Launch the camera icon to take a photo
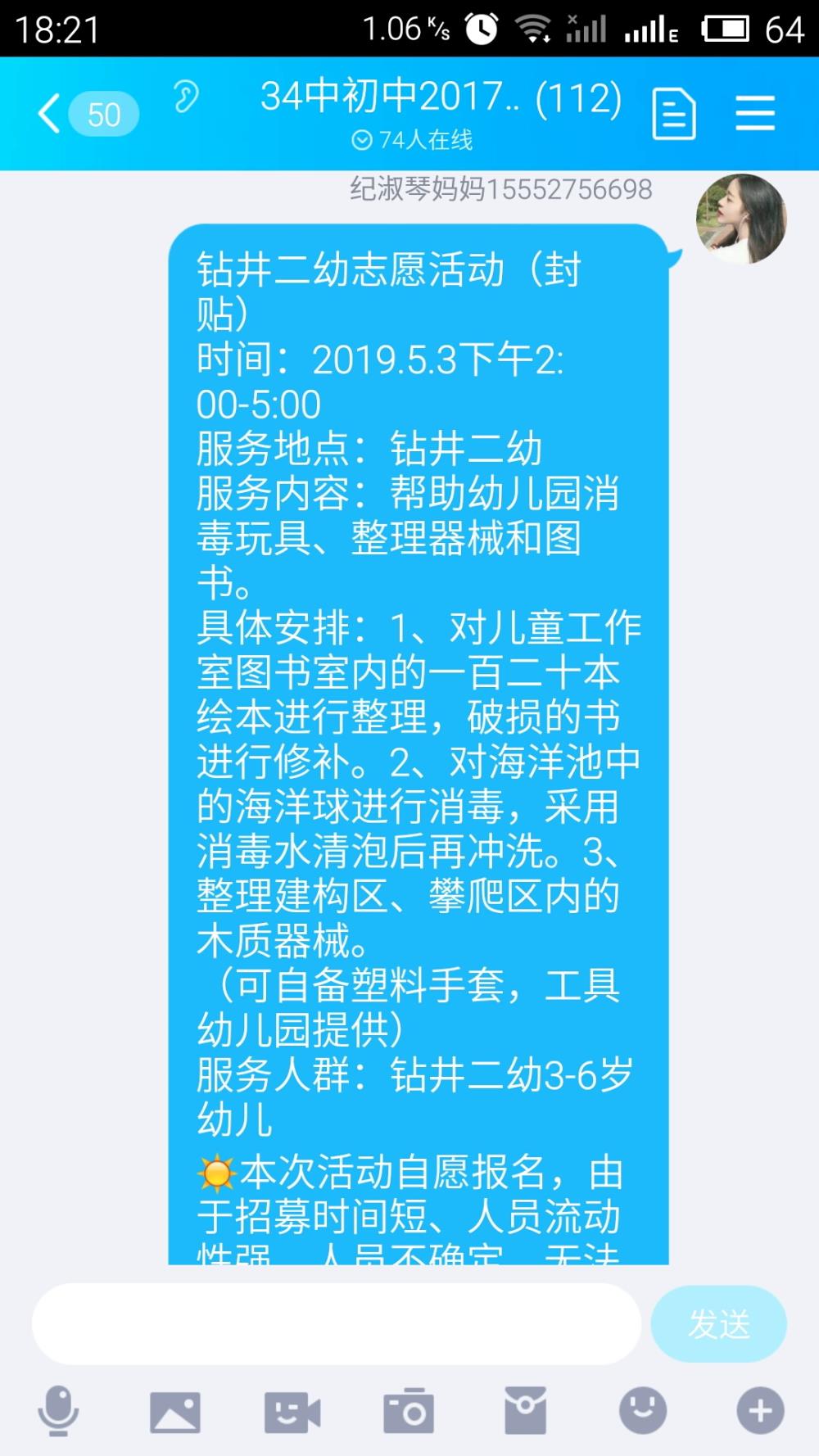Viewport: 819px width, 1456px height. pyautogui.click(x=409, y=1410)
